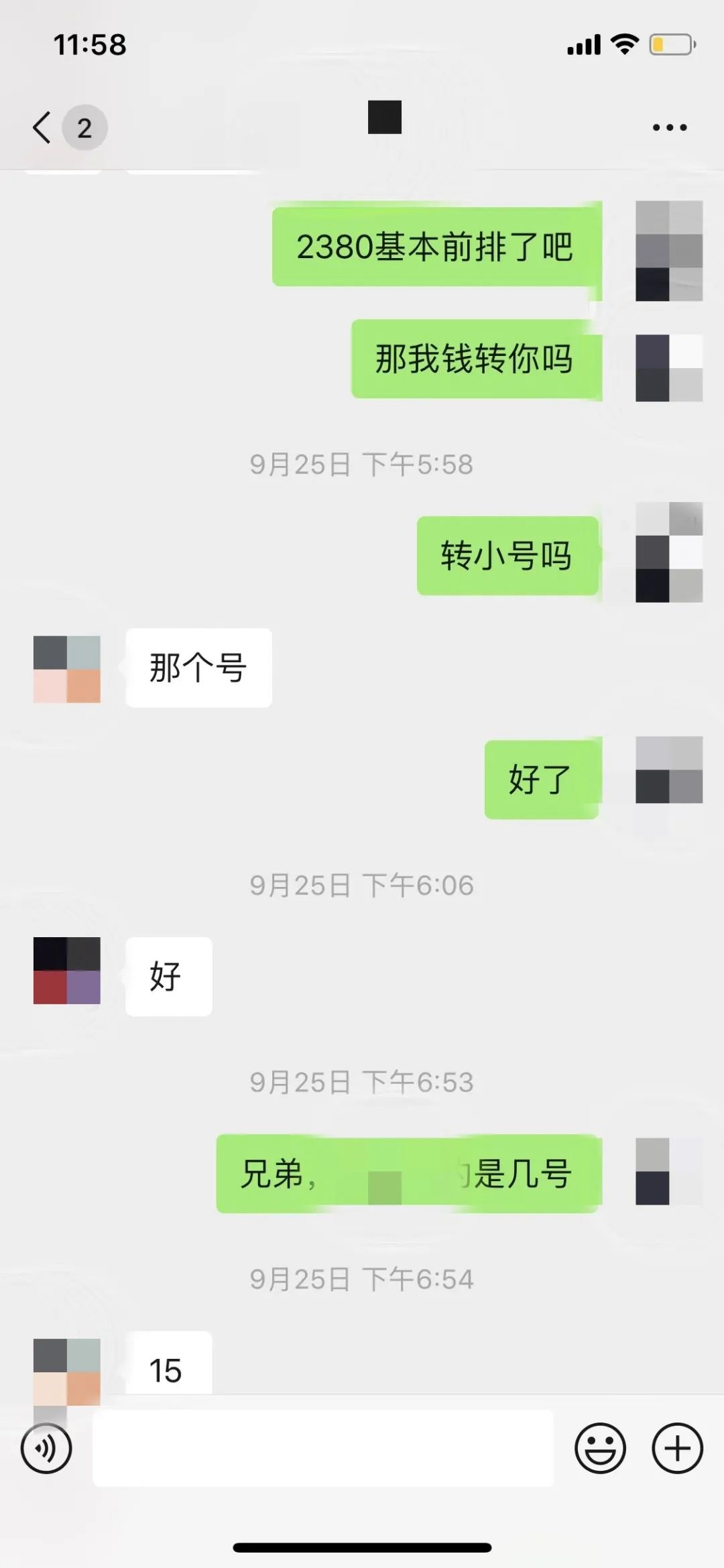The image size is (724, 1568).
Task: Tap my avatar next to "转小号吗"
Action: [668, 552]
